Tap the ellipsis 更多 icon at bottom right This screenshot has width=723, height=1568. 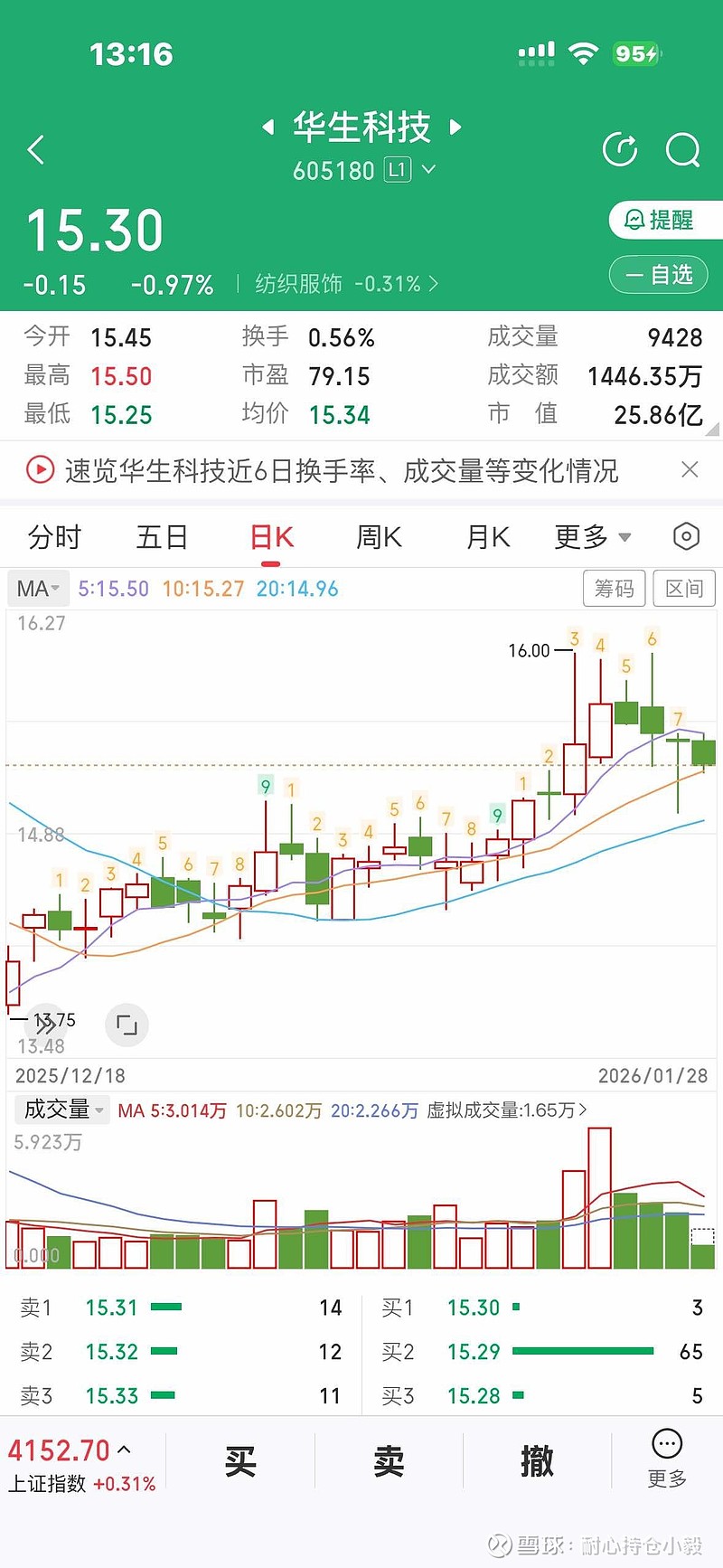[666, 1448]
